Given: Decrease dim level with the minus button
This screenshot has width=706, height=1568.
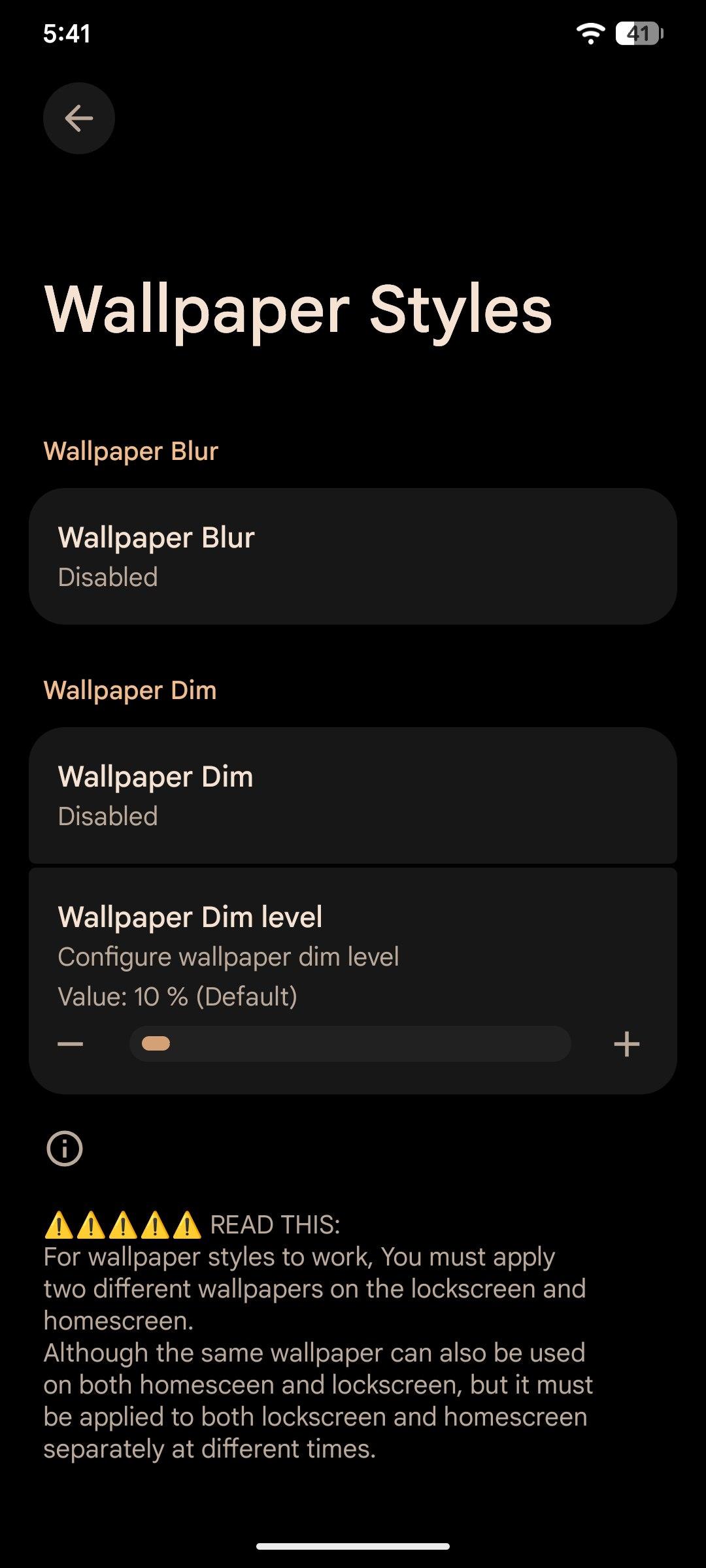Looking at the screenshot, I should click(71, 1044).
